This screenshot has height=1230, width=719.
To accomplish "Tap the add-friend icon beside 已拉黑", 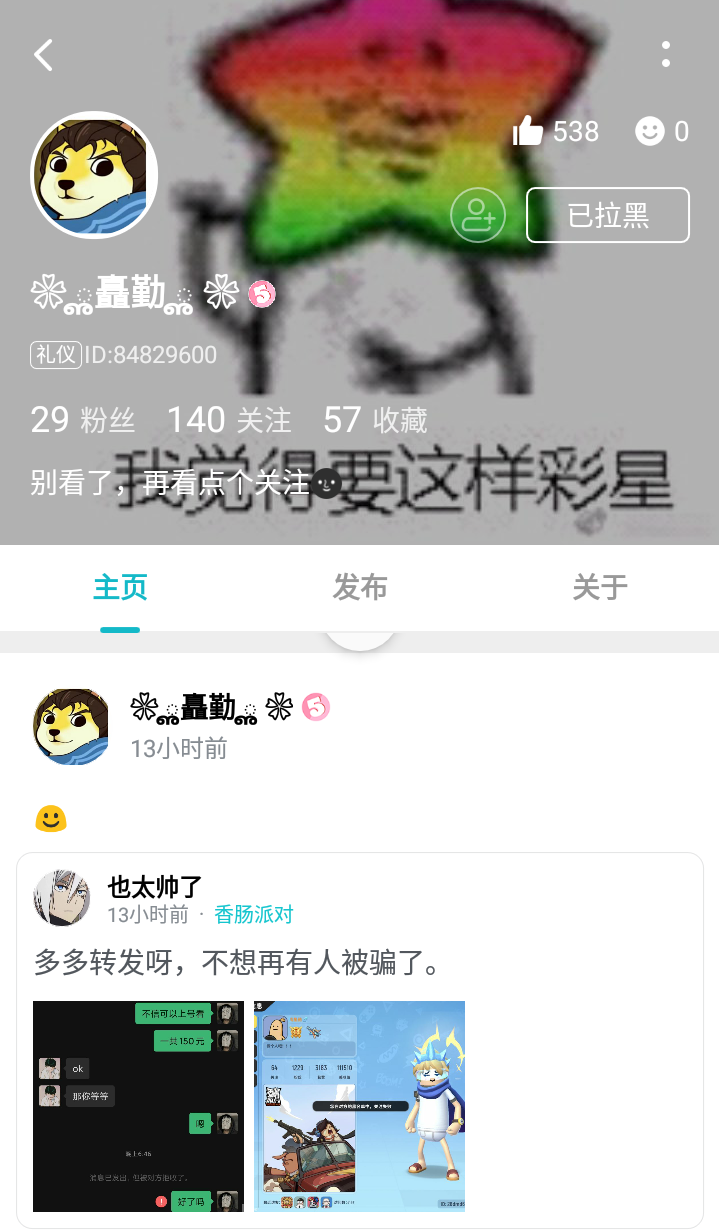I will tap(477, 215).
